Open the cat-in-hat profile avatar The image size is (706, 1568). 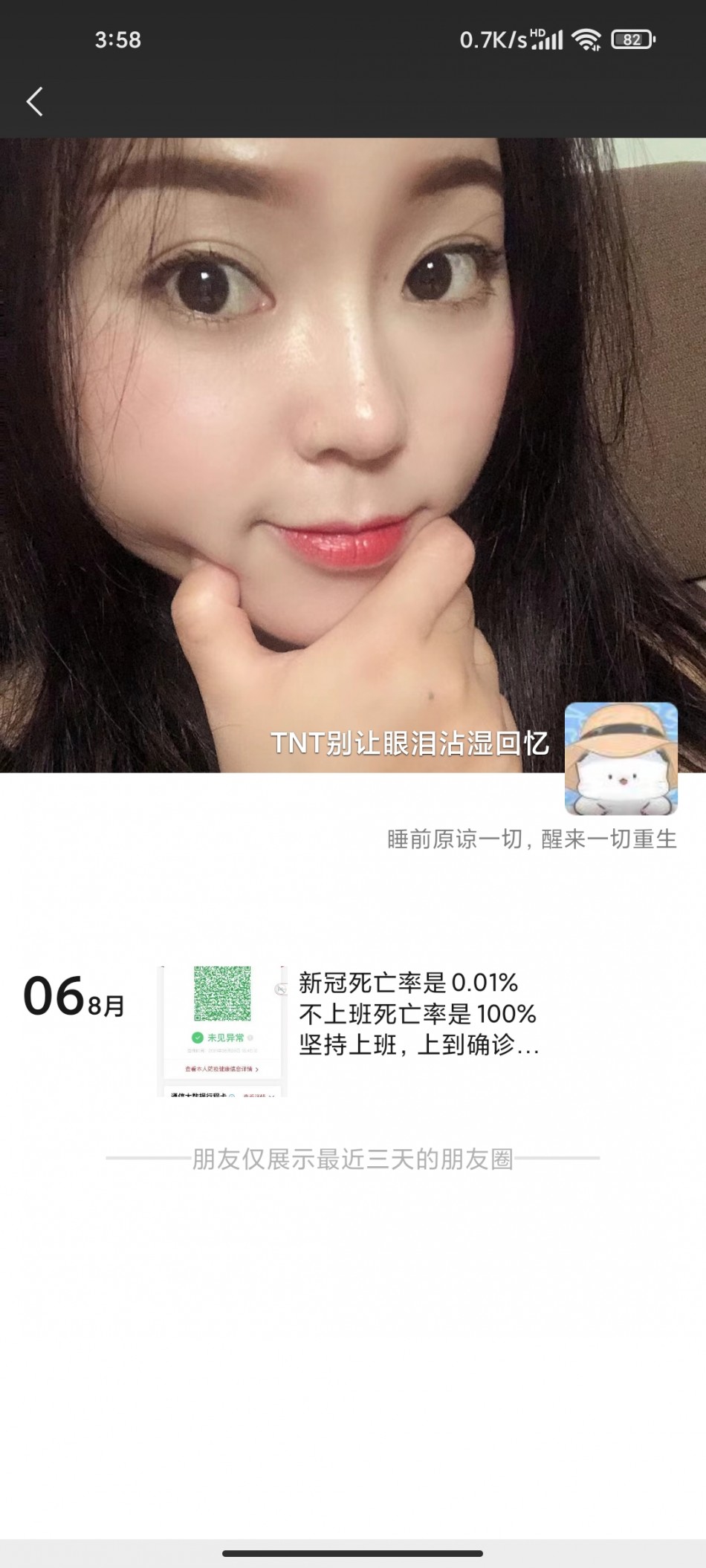click(621, 758)
